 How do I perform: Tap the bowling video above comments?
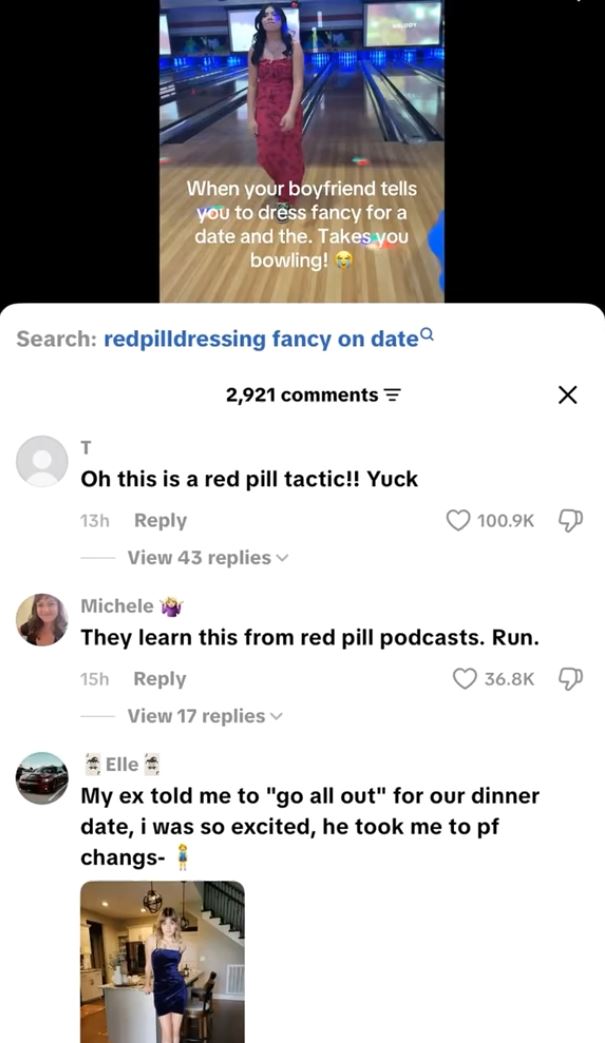click(302, 151)
